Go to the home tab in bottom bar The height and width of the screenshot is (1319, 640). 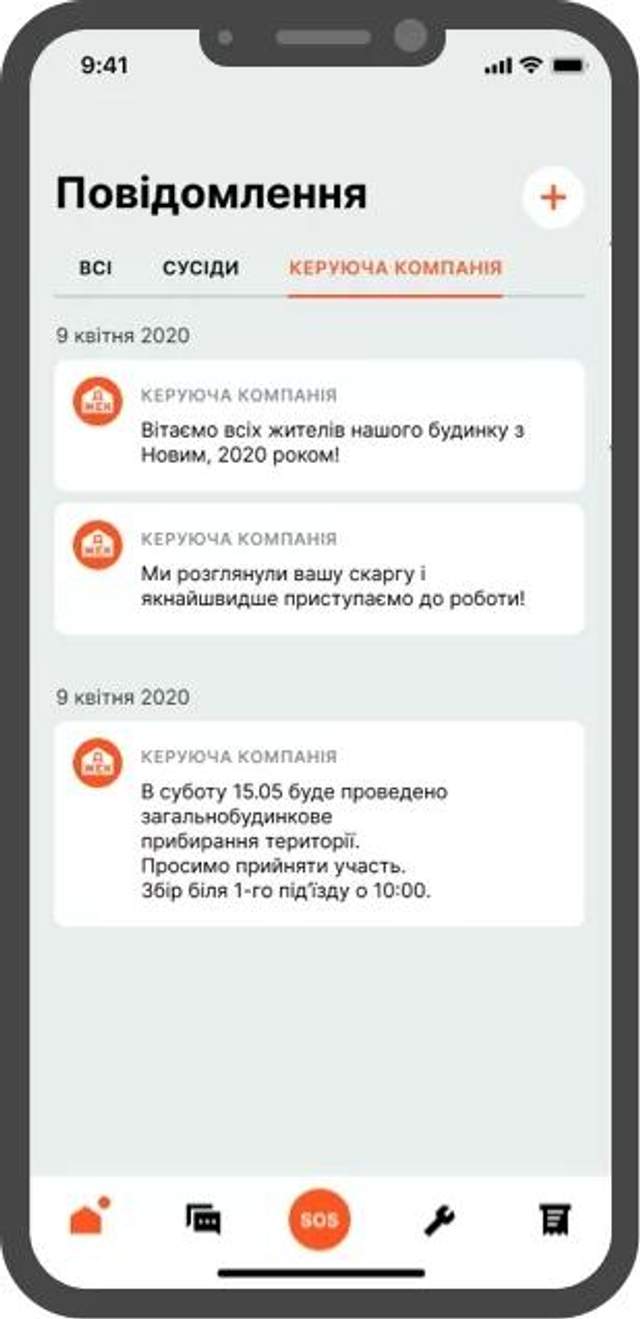point(88,1219)
